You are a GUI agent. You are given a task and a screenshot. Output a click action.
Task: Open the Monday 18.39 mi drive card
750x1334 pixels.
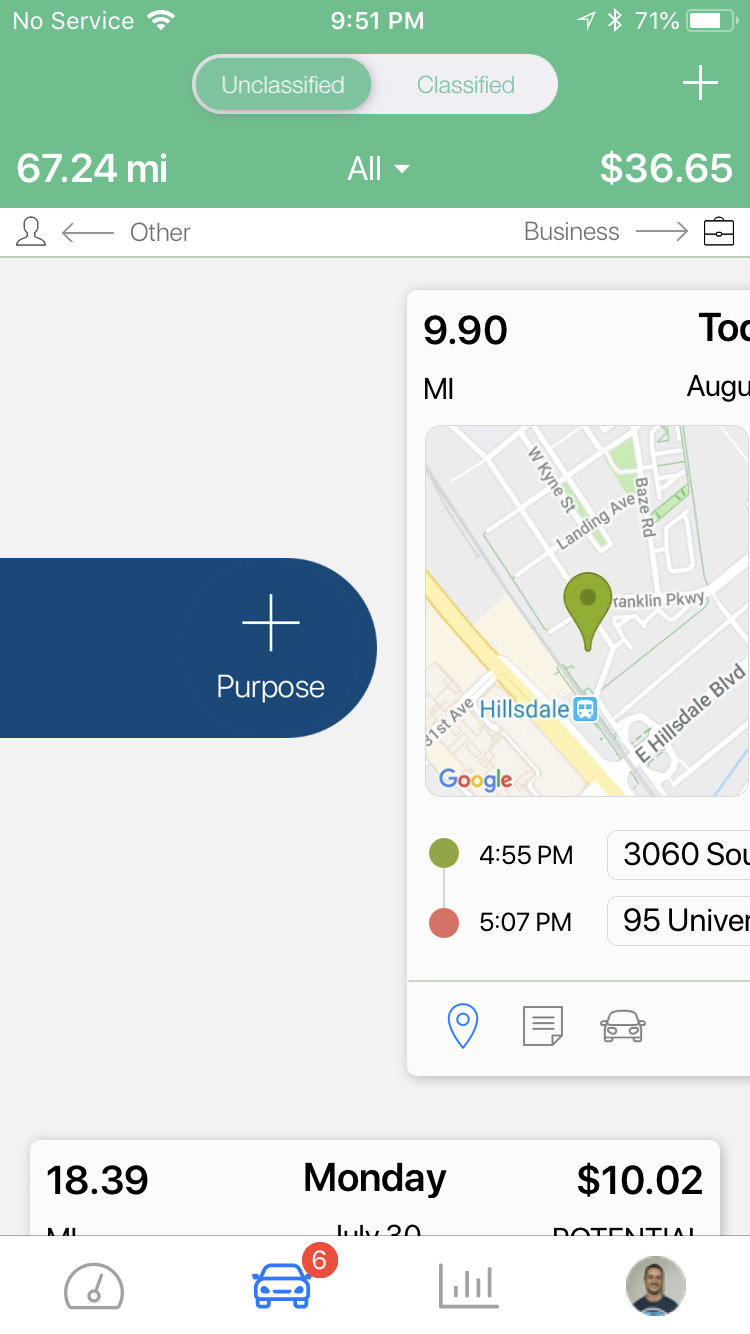point(375,1187)
